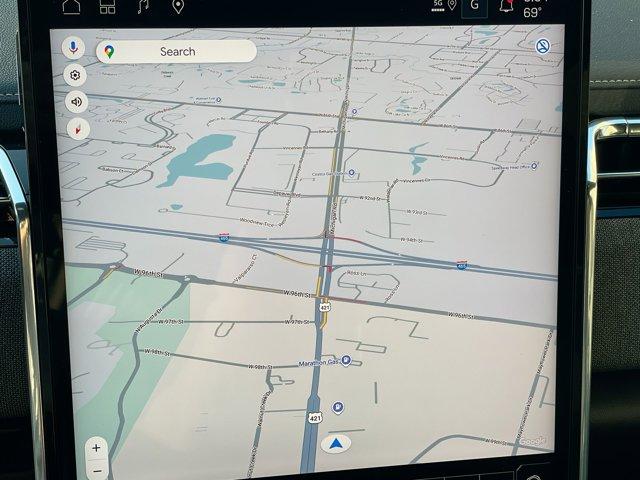
Task: Tap the compass to reorient map
Action: tap(76, 128)
